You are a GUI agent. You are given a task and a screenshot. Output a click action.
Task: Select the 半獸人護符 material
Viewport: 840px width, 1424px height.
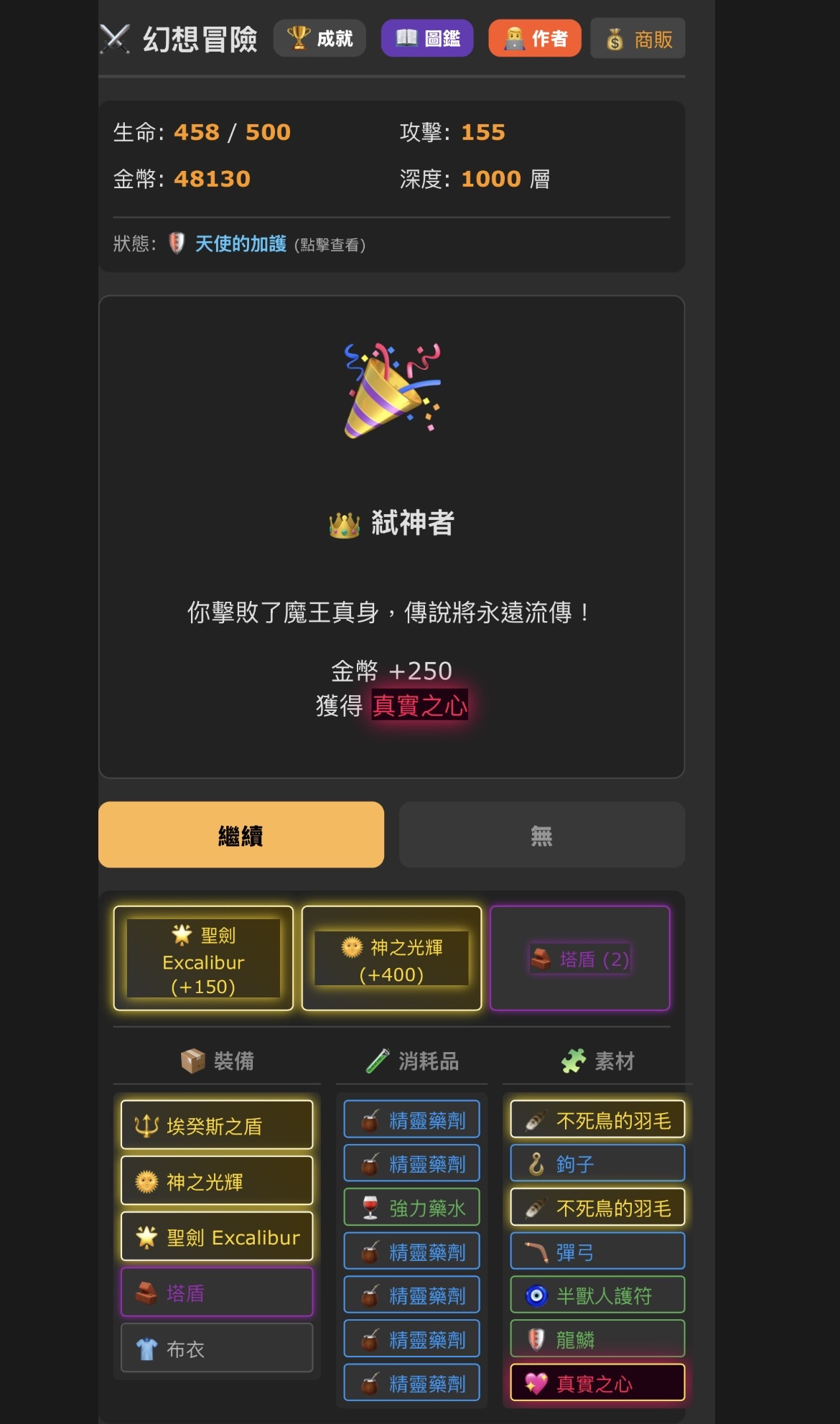(x=597, y=1295)
